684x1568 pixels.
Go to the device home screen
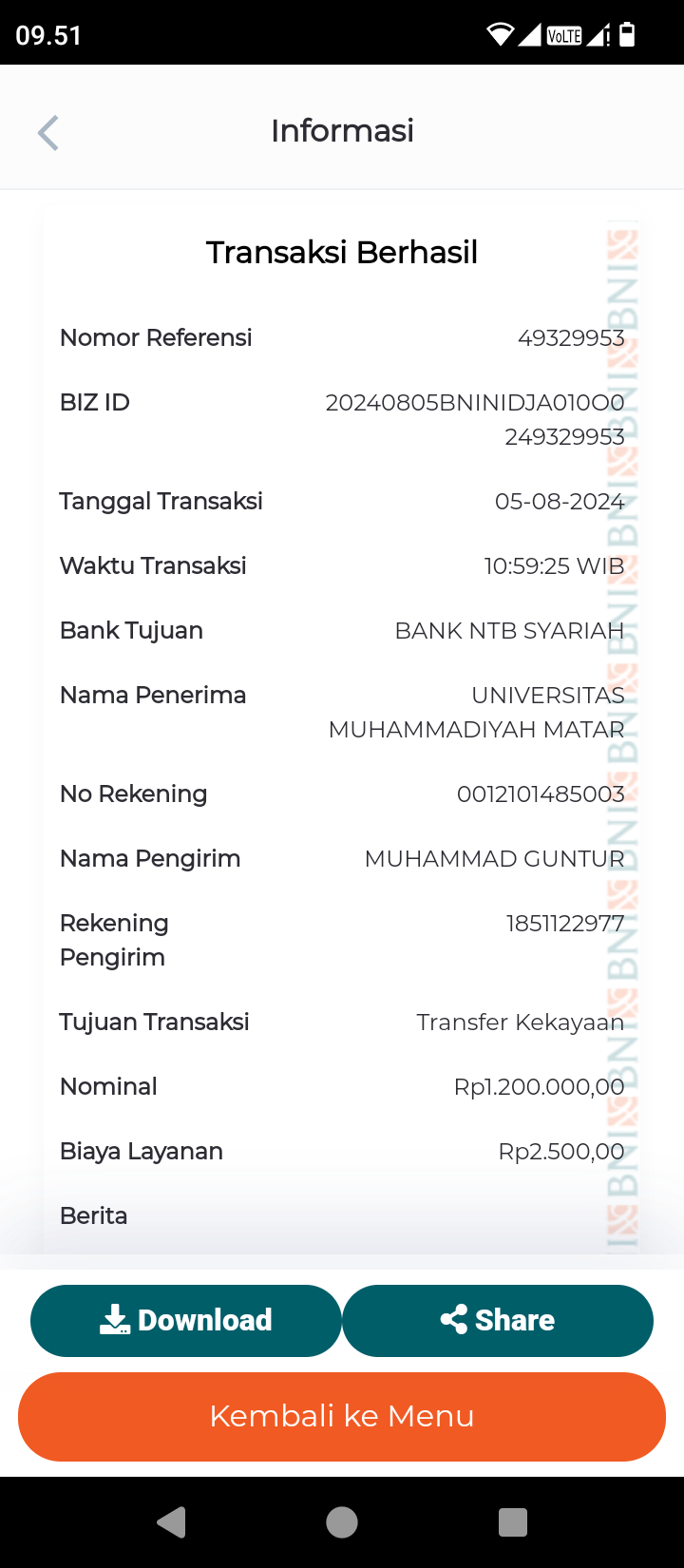tap(342, 1522)
